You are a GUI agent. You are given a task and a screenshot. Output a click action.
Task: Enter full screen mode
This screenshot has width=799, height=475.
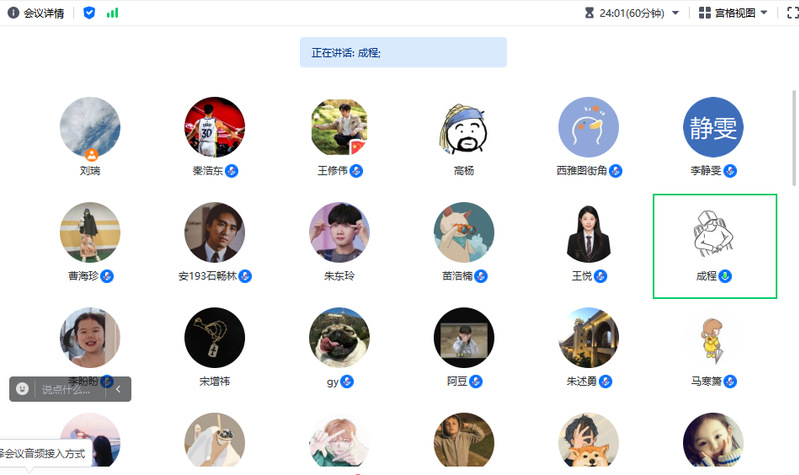tap(785, 13)
